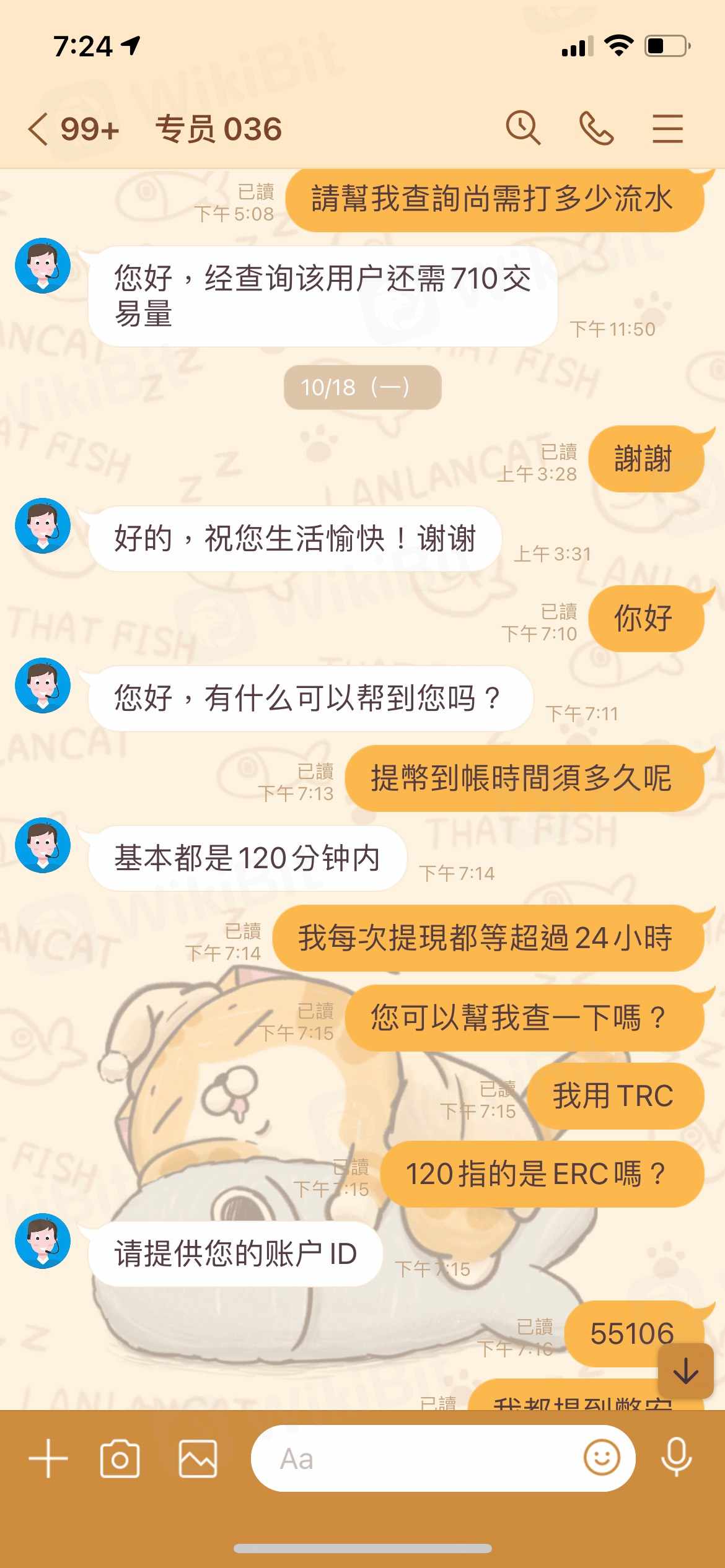Screen dimensions: 725x1568
Task: Launch the camera from the chat bar
Action: pos(120,1458)
